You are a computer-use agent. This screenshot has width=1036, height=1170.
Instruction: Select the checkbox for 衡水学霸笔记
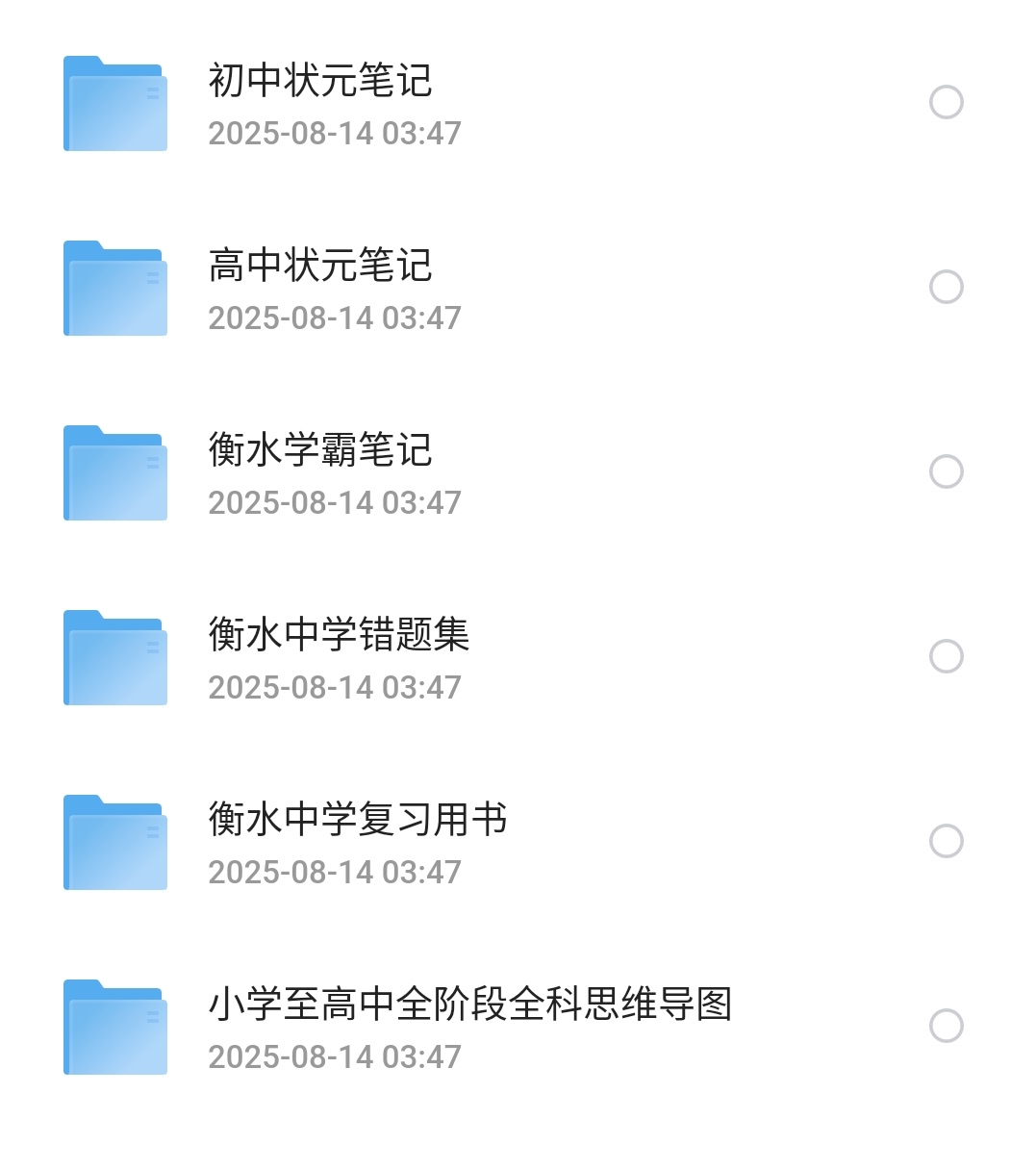pyautogui.click(x=948, y=471)
